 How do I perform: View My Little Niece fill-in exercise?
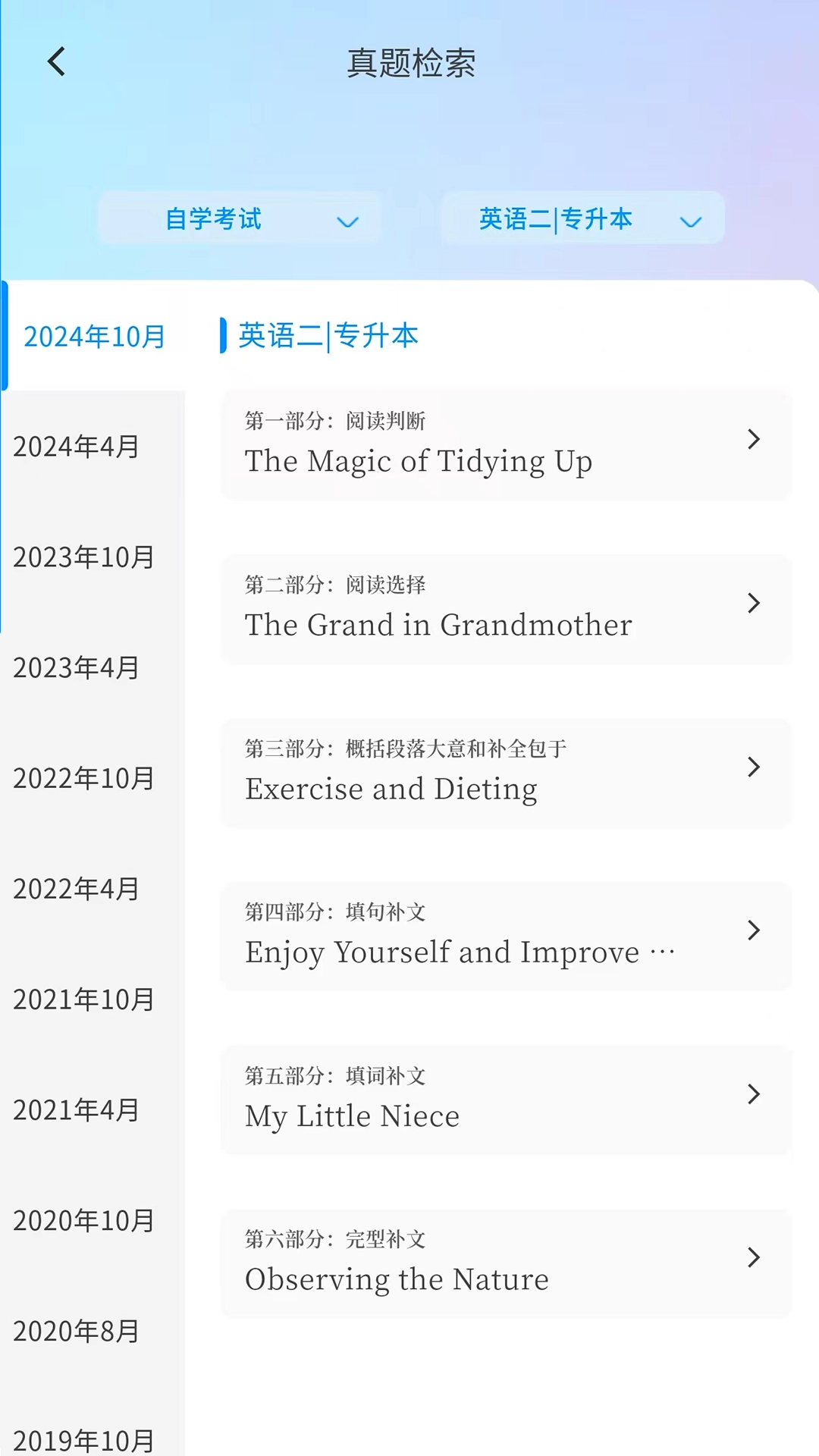click(x=506, y=1100)
